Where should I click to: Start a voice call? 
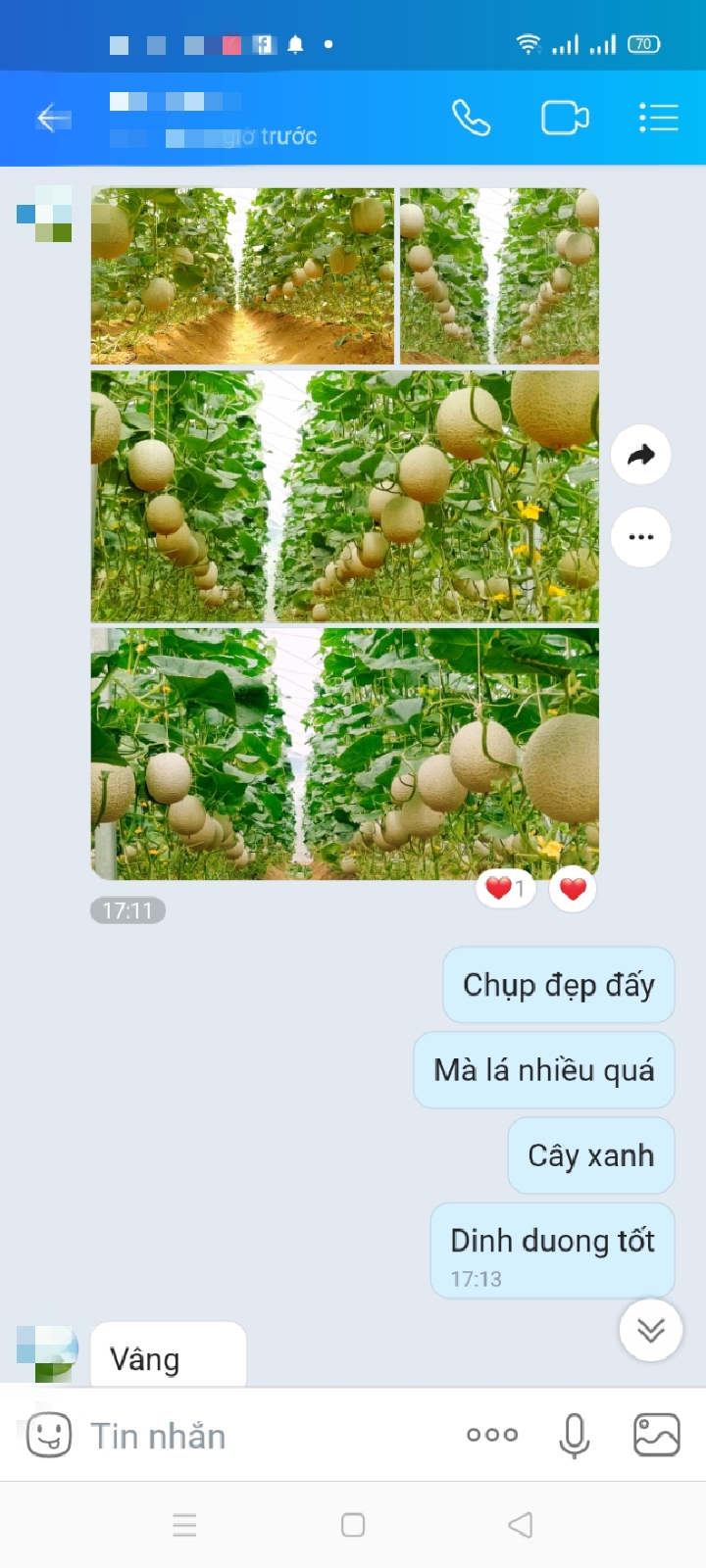(x=471, y=119)
